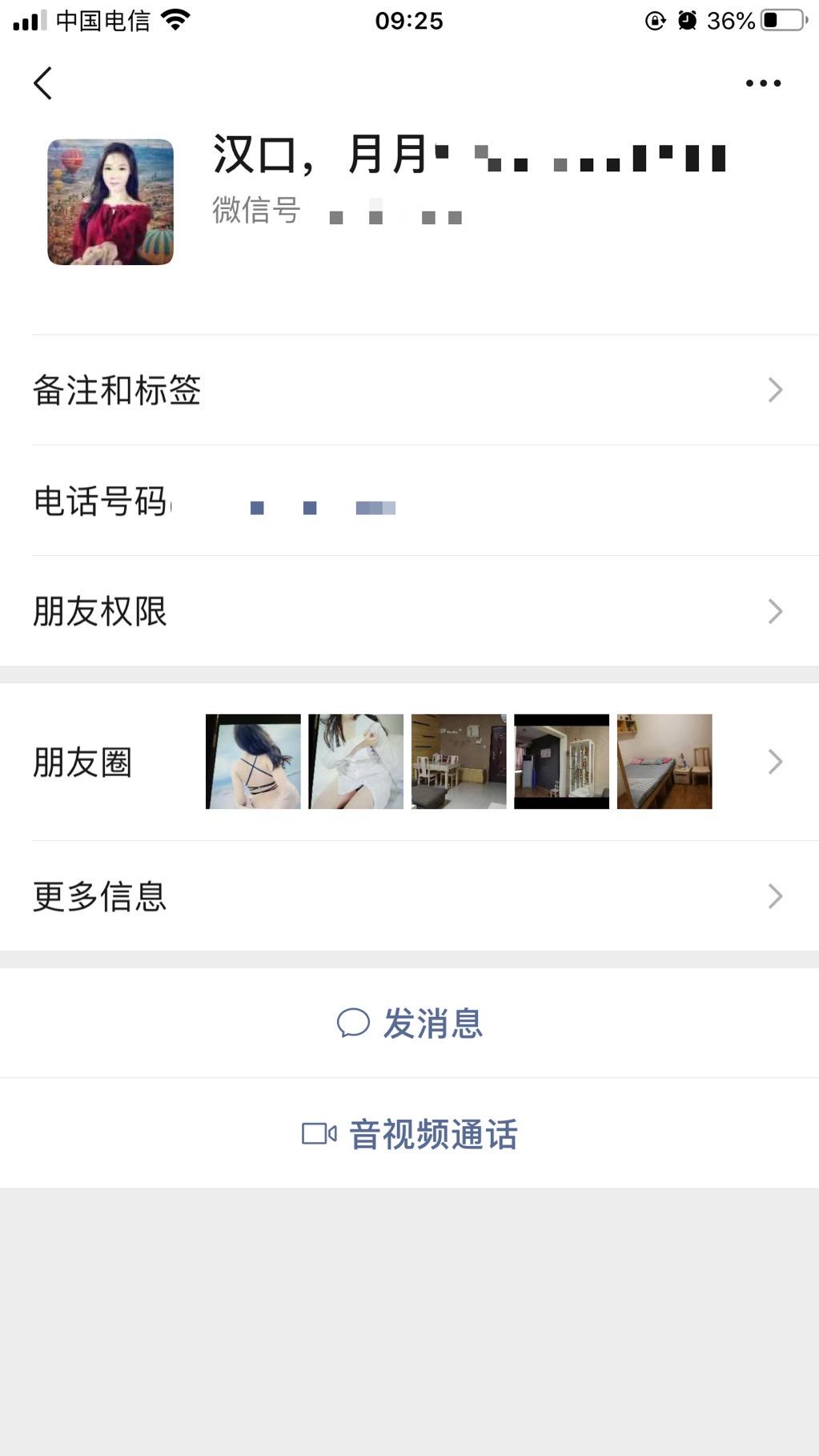View the contact's profile avatar
This screenshot has height=1456, width=819.
click(110, 202)
